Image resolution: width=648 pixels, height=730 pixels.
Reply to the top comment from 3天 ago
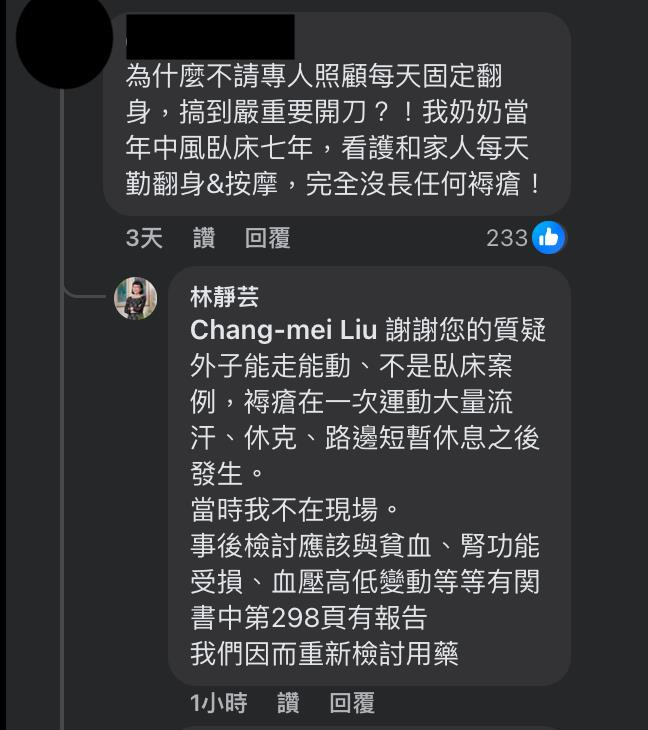coord(267,238)
